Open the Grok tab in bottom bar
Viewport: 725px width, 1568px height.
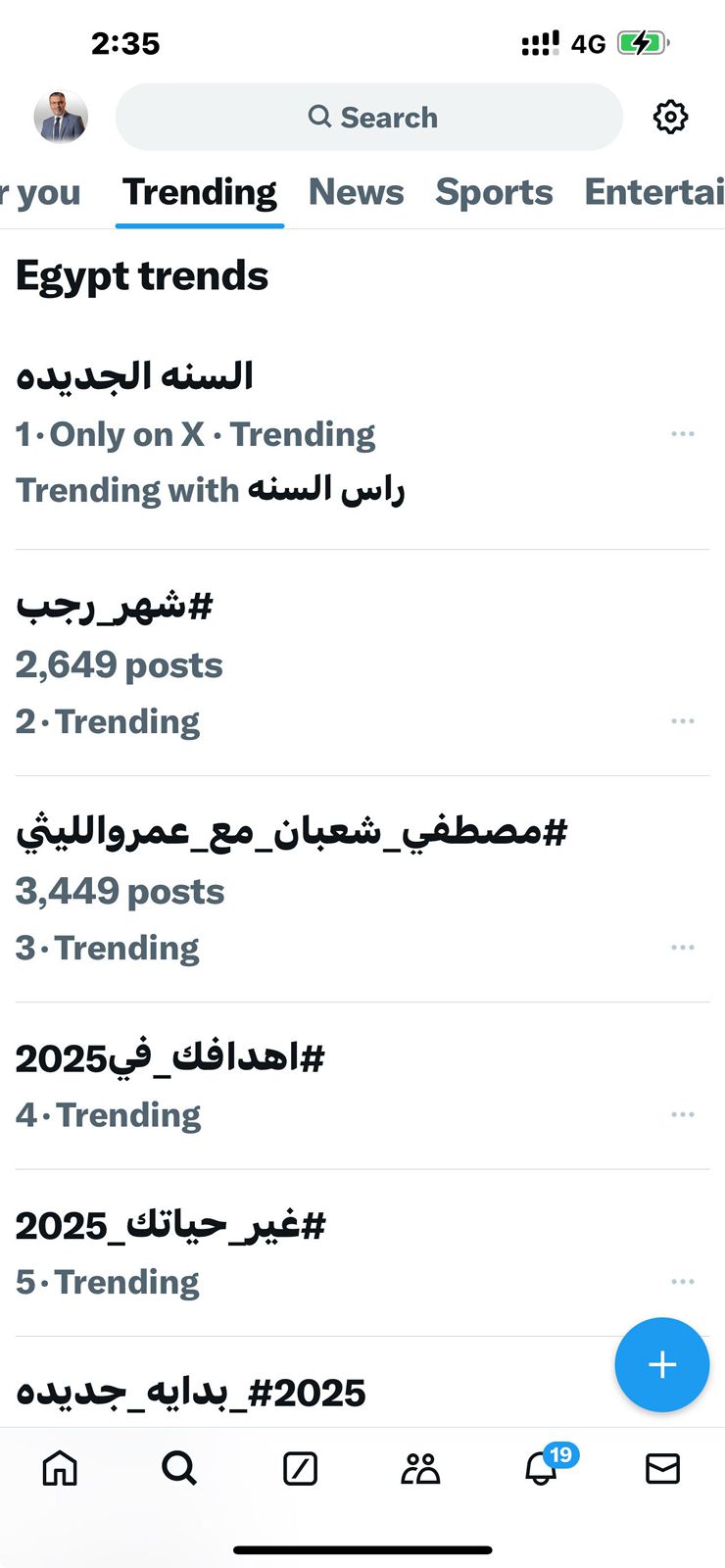[300, 1468]
